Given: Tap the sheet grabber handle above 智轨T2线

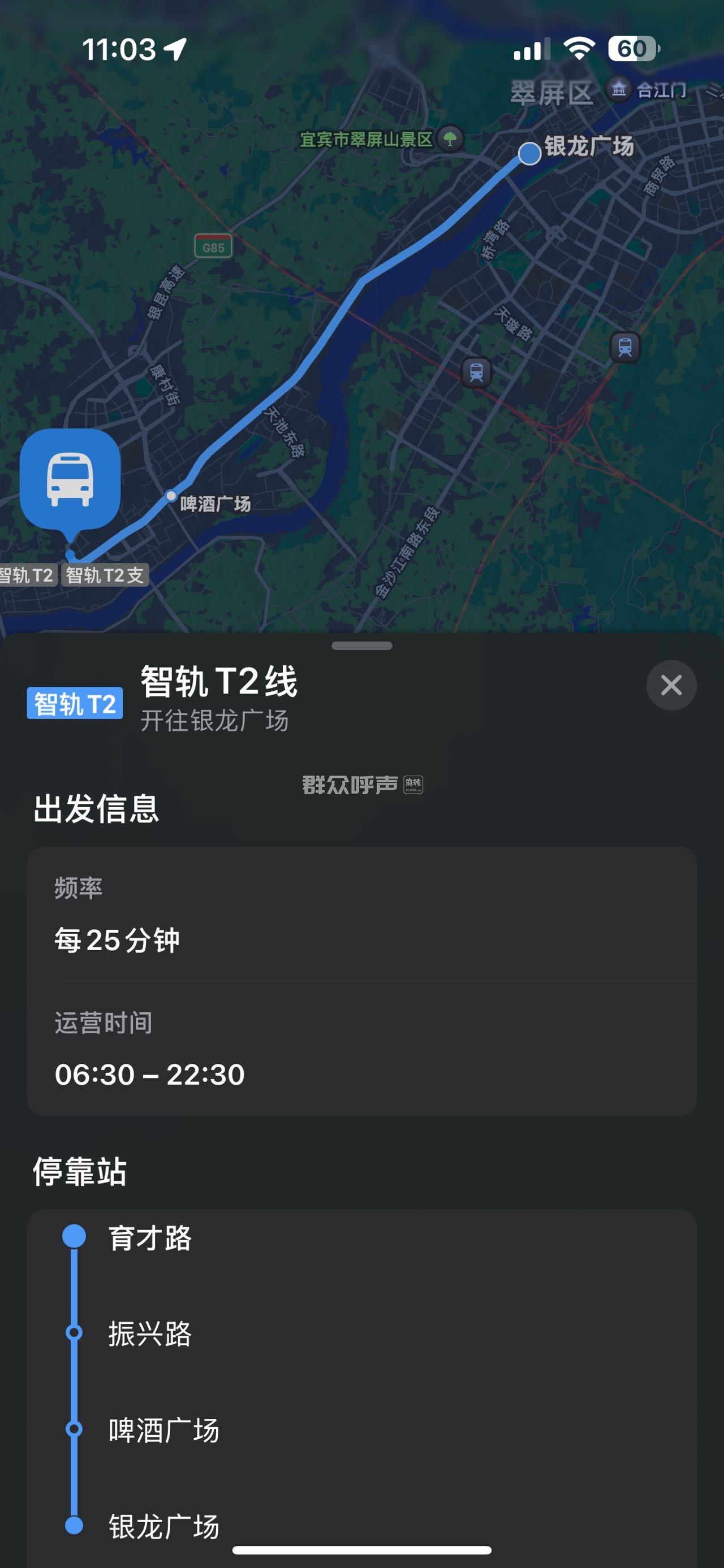Looking at the screenshot, I should coord(361,646).
